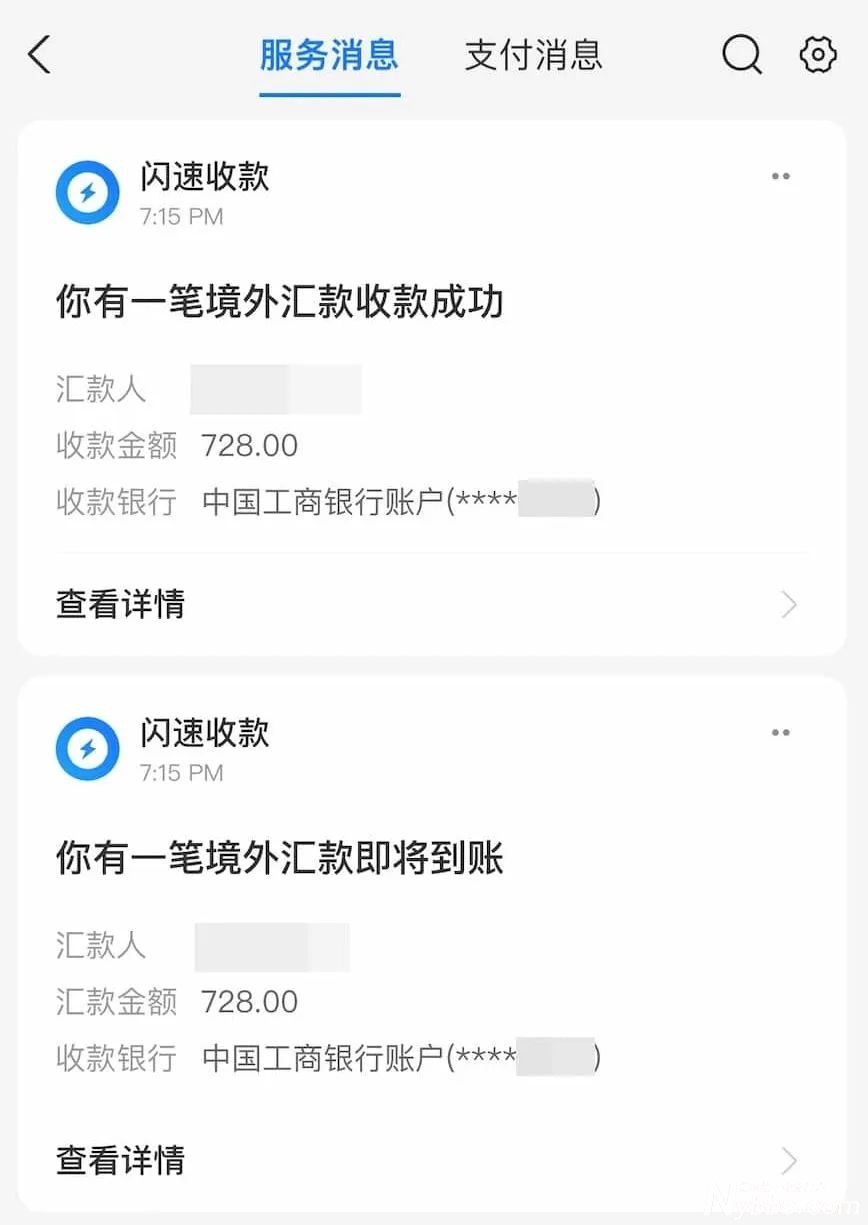This screenshot has width=868, height=1225.
Task: Go back using the top-left arrow
Action: [40, 55]
